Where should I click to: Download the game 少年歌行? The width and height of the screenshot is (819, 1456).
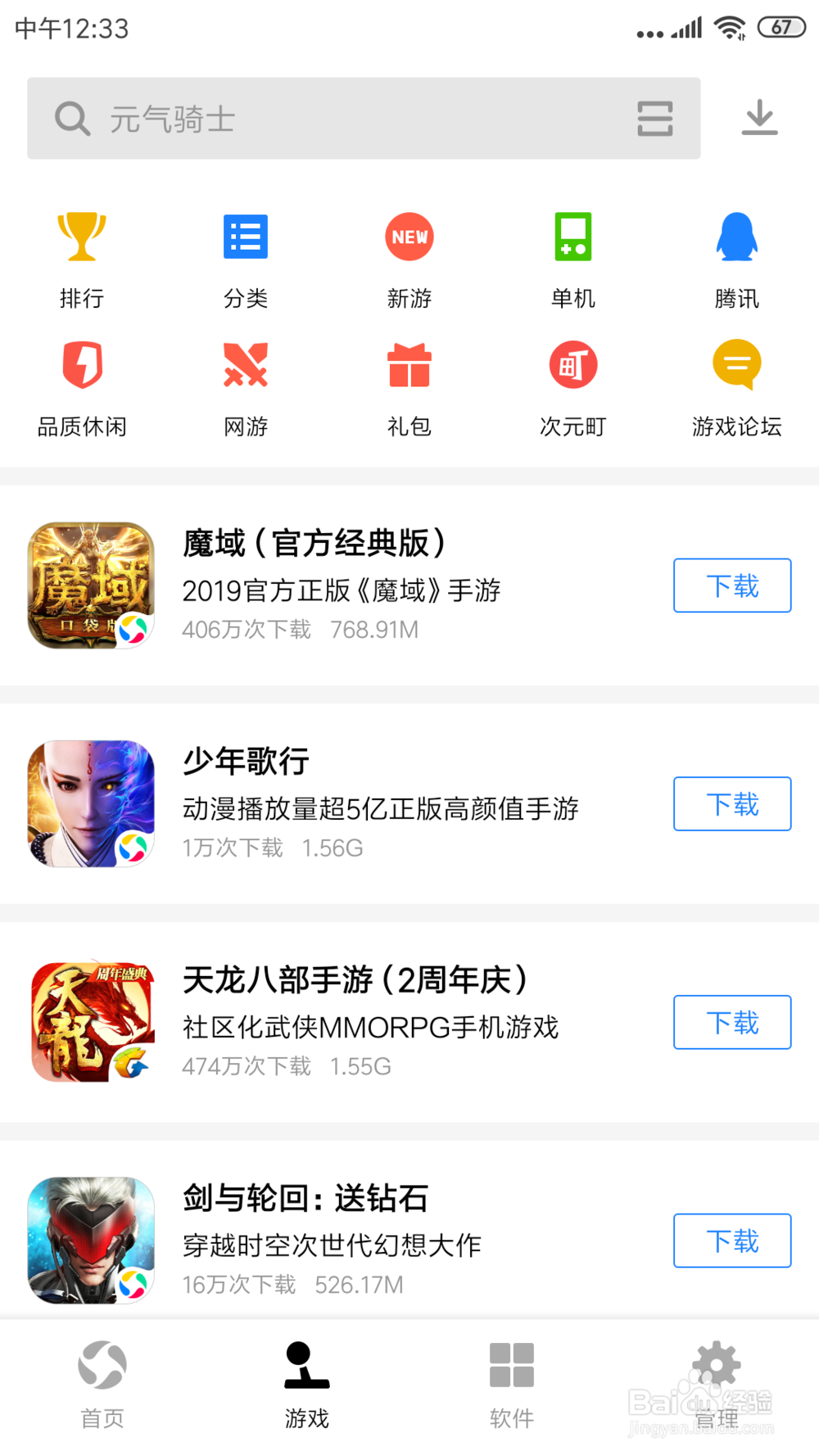pyautogui.click(x=732, y=804)
